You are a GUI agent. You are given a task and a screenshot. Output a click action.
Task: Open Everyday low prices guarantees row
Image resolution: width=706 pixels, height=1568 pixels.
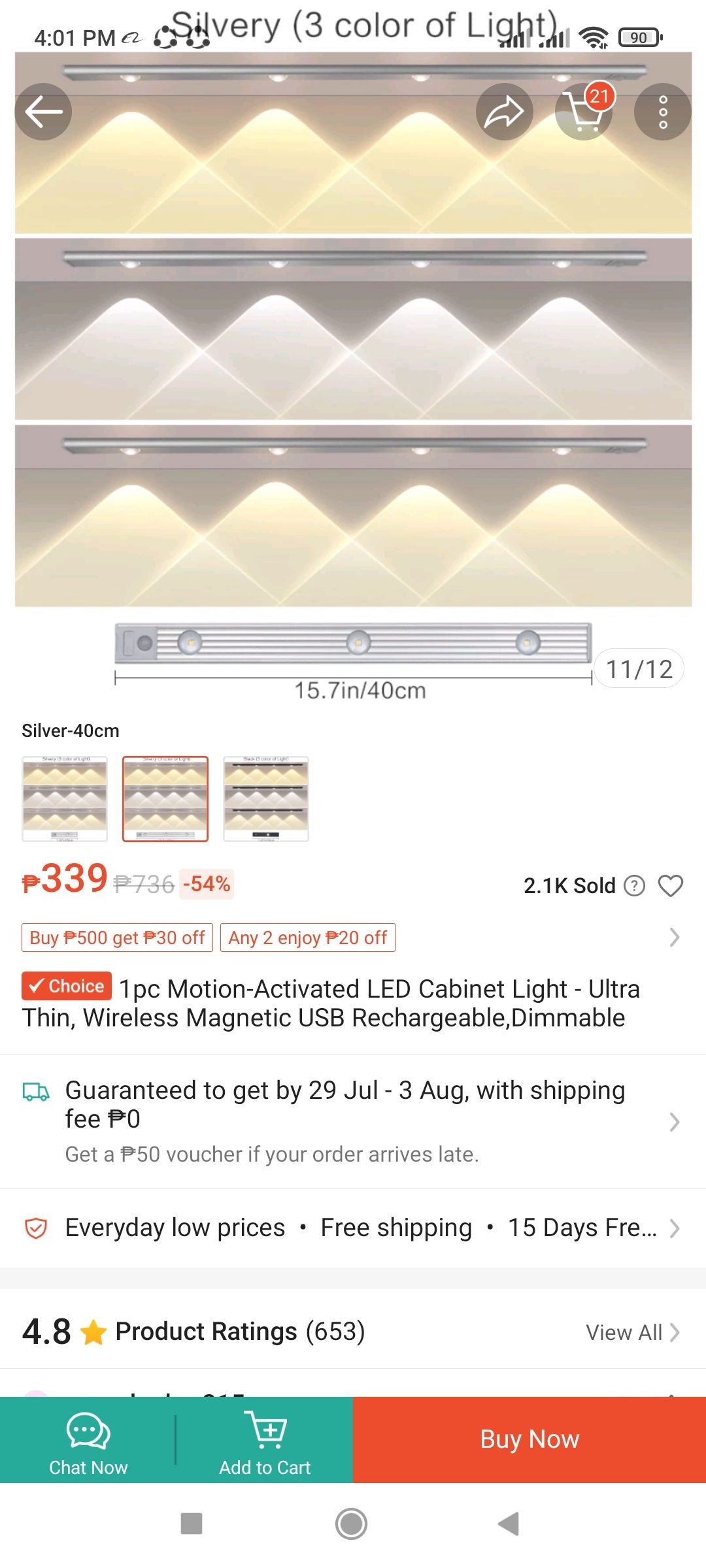tap(353, 1228)
